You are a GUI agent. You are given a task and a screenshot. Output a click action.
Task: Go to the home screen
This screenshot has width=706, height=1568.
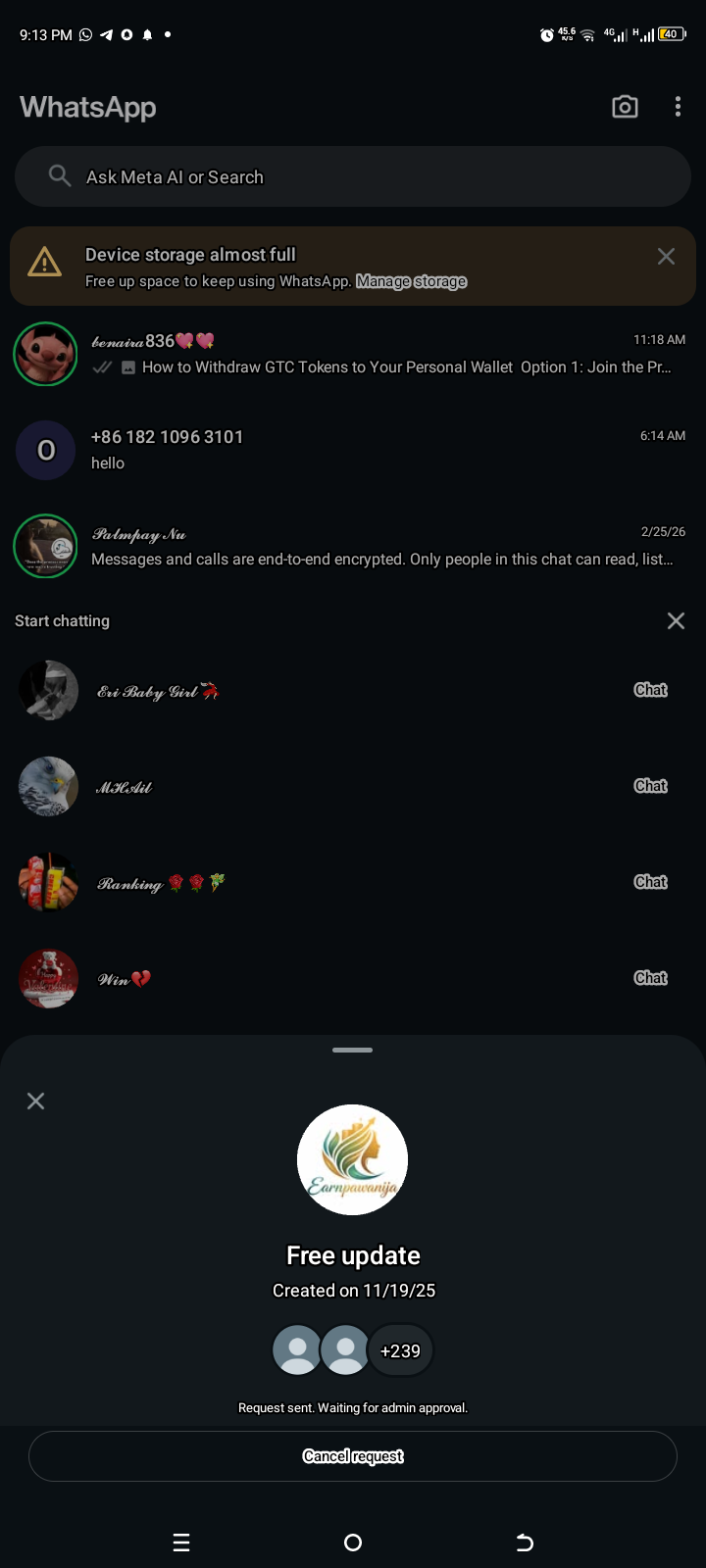[353, 1543]
